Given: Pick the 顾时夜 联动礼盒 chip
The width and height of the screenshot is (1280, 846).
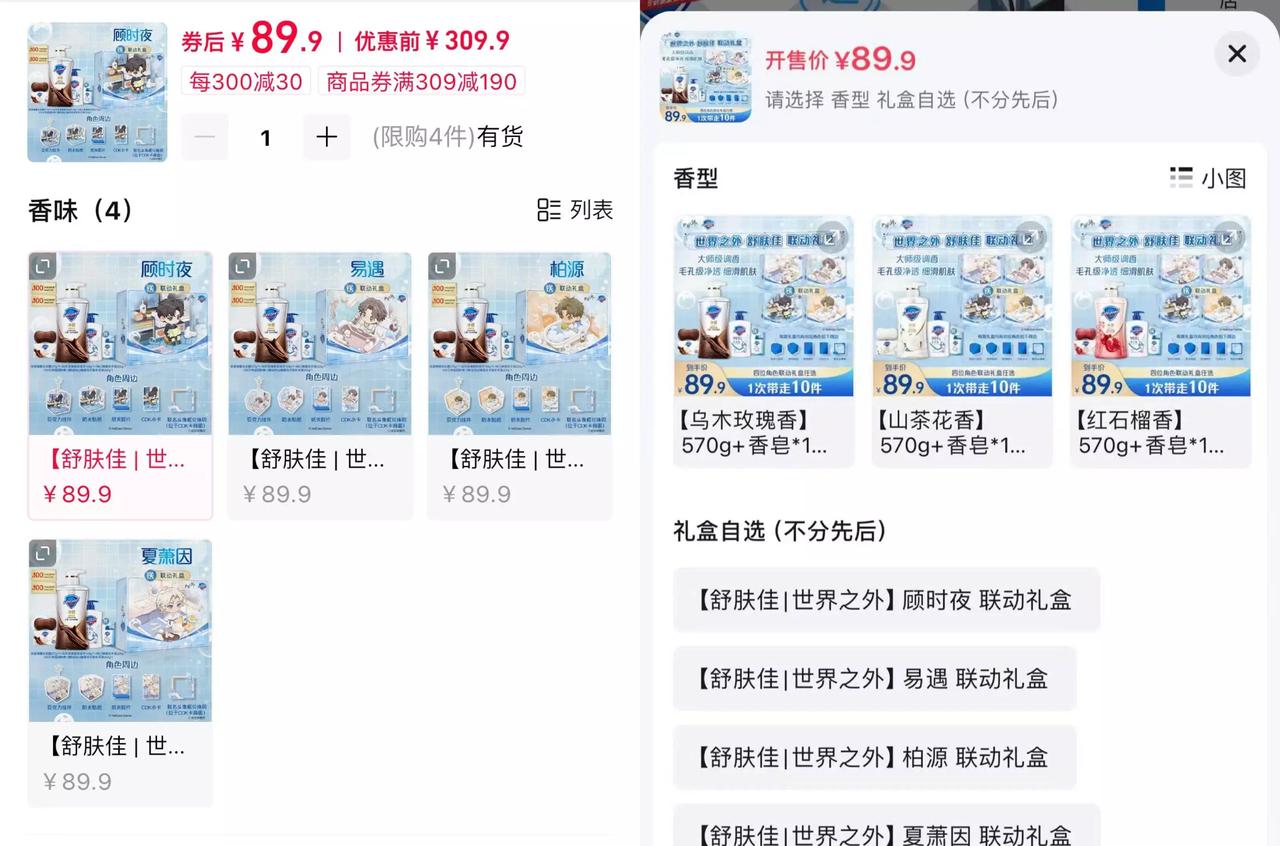Looking at the screenshot, I should (x=885, y=600).
